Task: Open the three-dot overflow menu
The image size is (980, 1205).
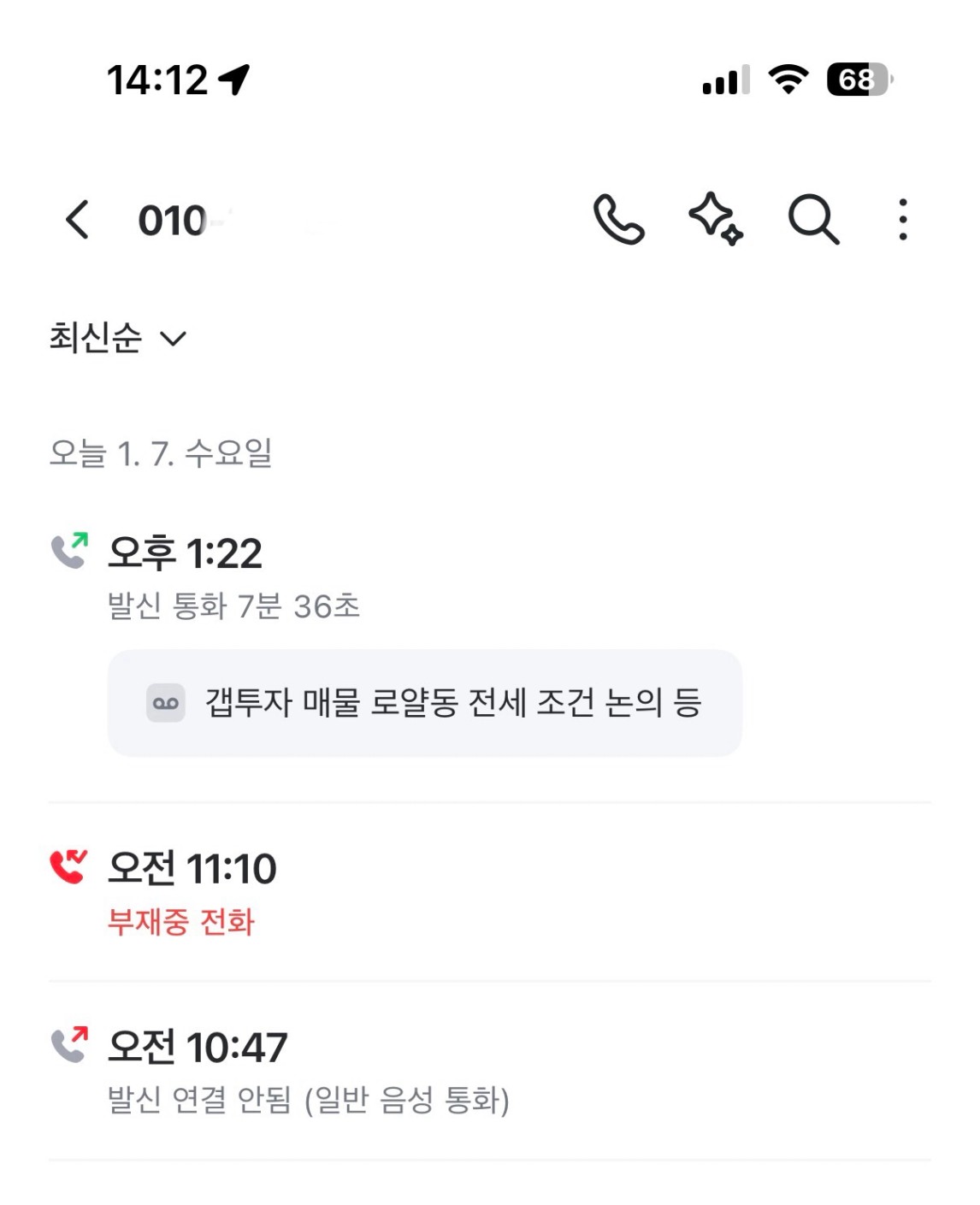Action: click(x=902, y=220)
